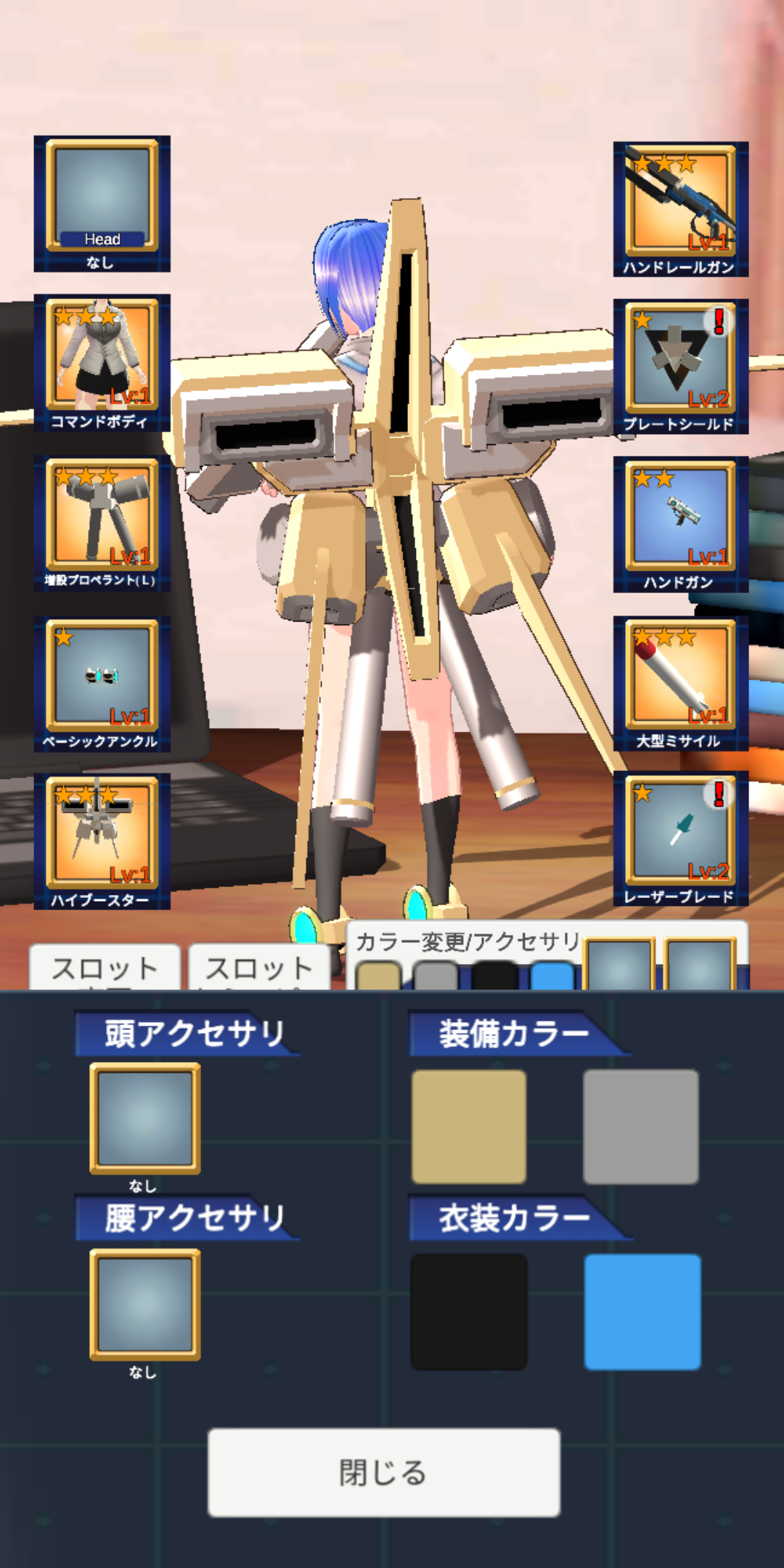The width and height of the screenshot is (784, 1568).
Task: Select the ハンドレールガン weapon slot
Action: [681, 209]
